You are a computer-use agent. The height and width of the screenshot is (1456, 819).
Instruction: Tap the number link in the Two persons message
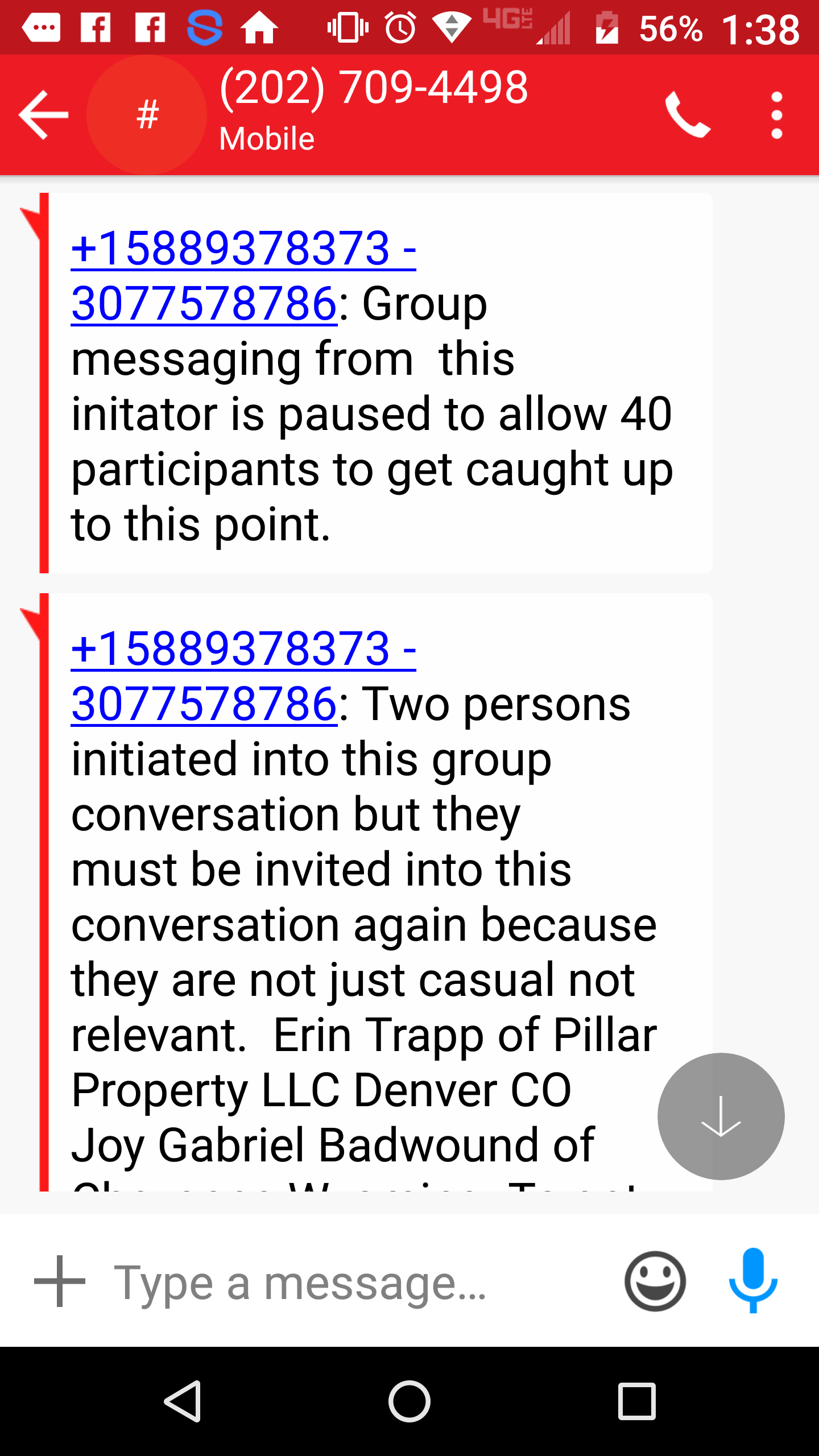tap(243, 676)
